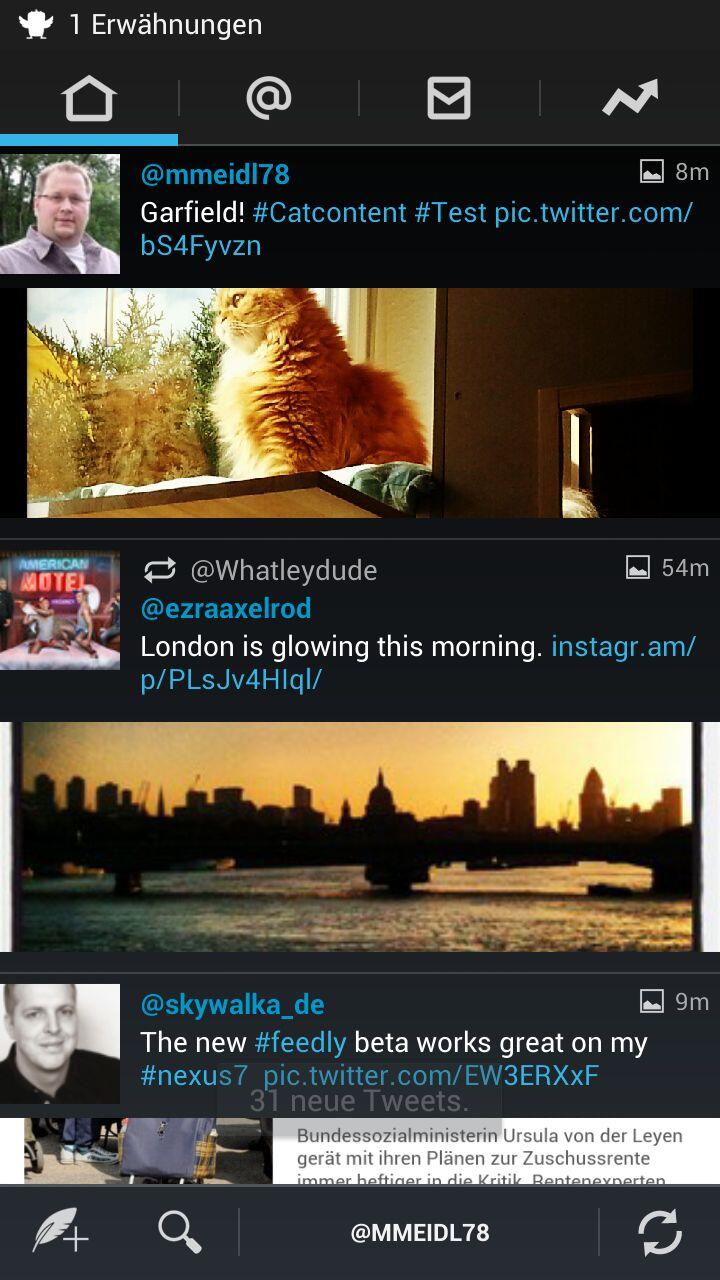Screen dimensions: 720x1280
Task: Open the London skyline photo
Action: [x=360, y=837]
